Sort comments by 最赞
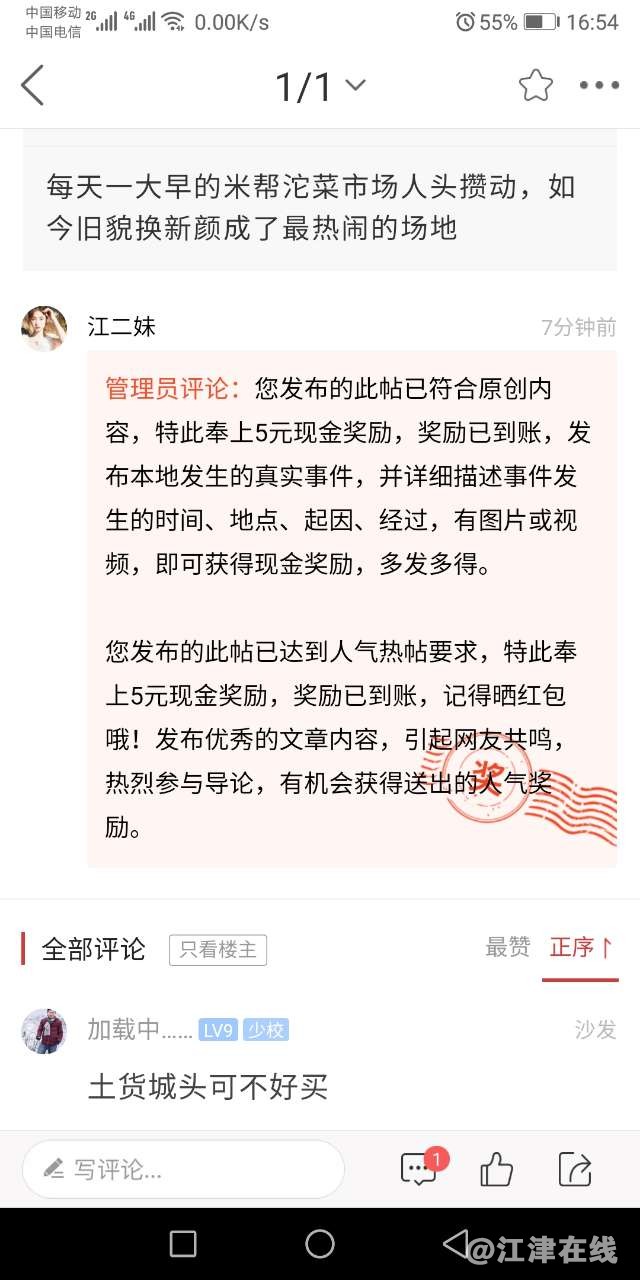Screen dimensions: 640x1280 click(508, 947)
